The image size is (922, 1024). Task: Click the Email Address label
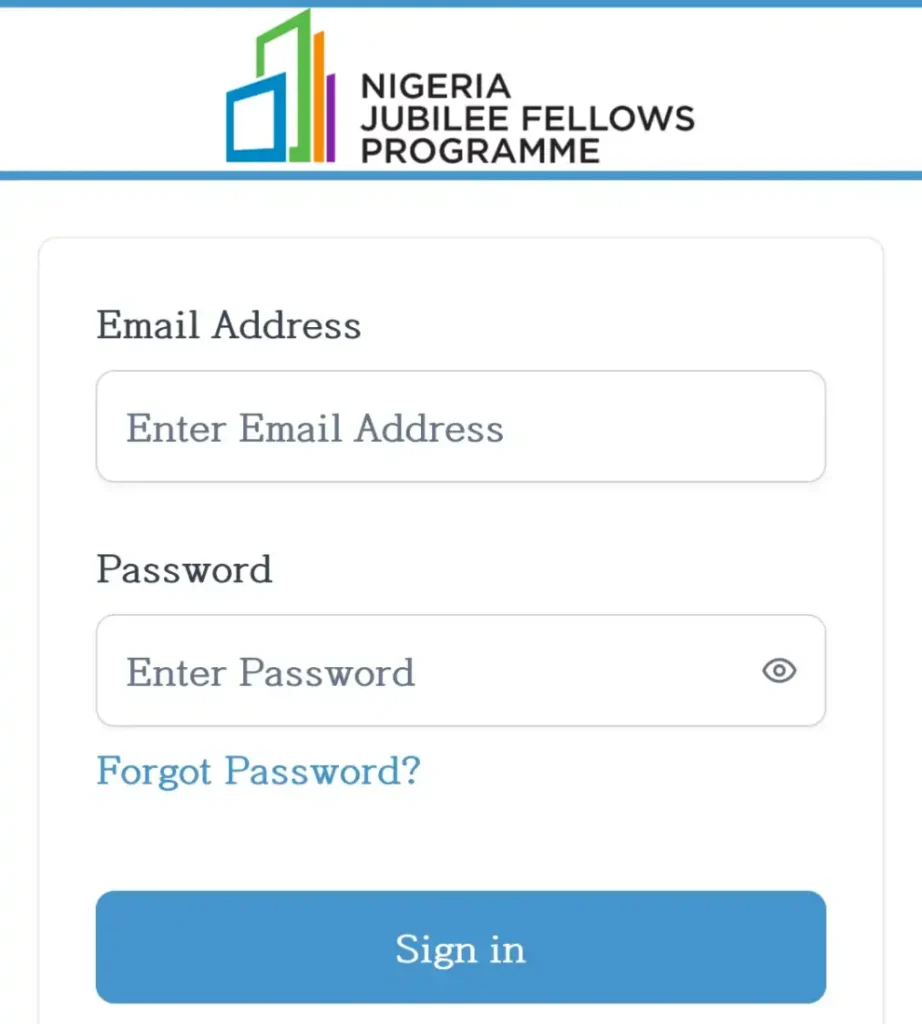click(x=228, y=325)
